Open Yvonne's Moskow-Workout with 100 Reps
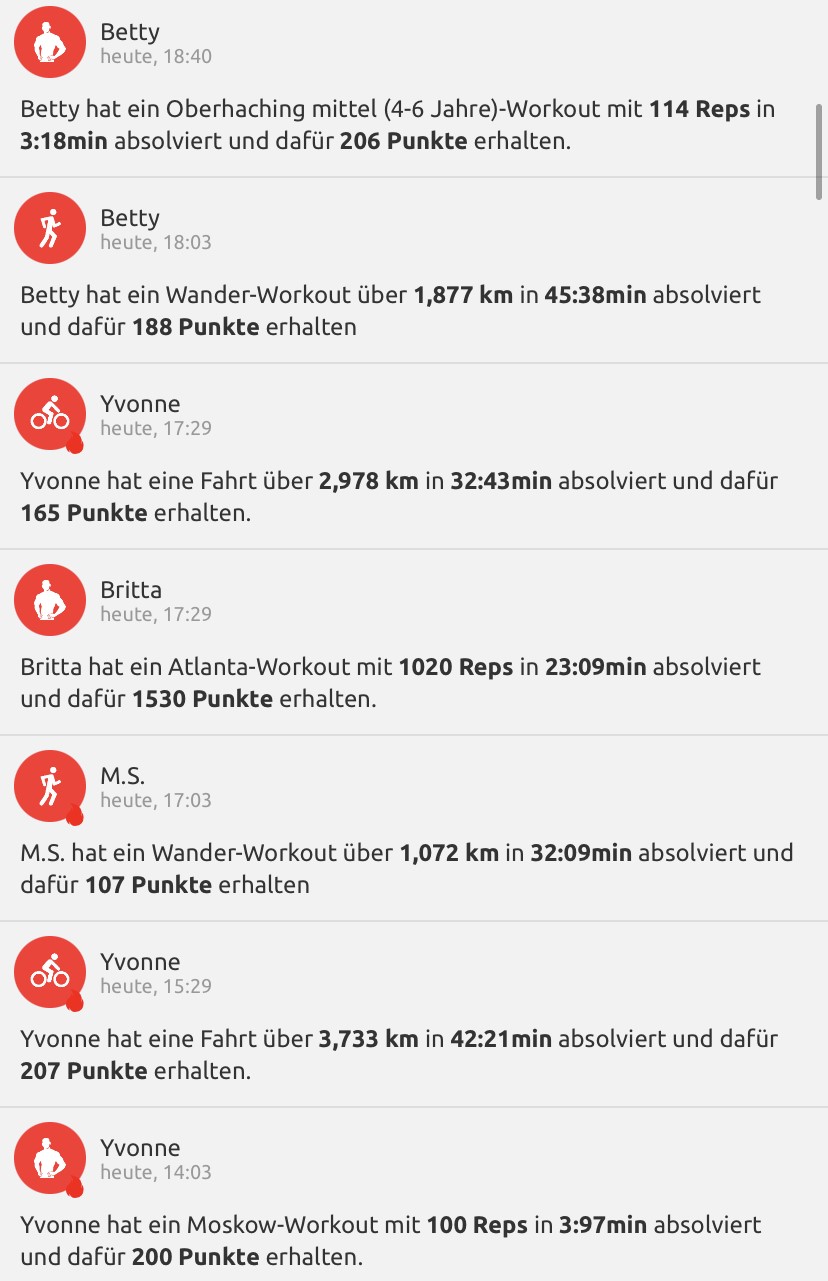The height and width of the screenshot is (1281, 828). tap(400, 1240)
